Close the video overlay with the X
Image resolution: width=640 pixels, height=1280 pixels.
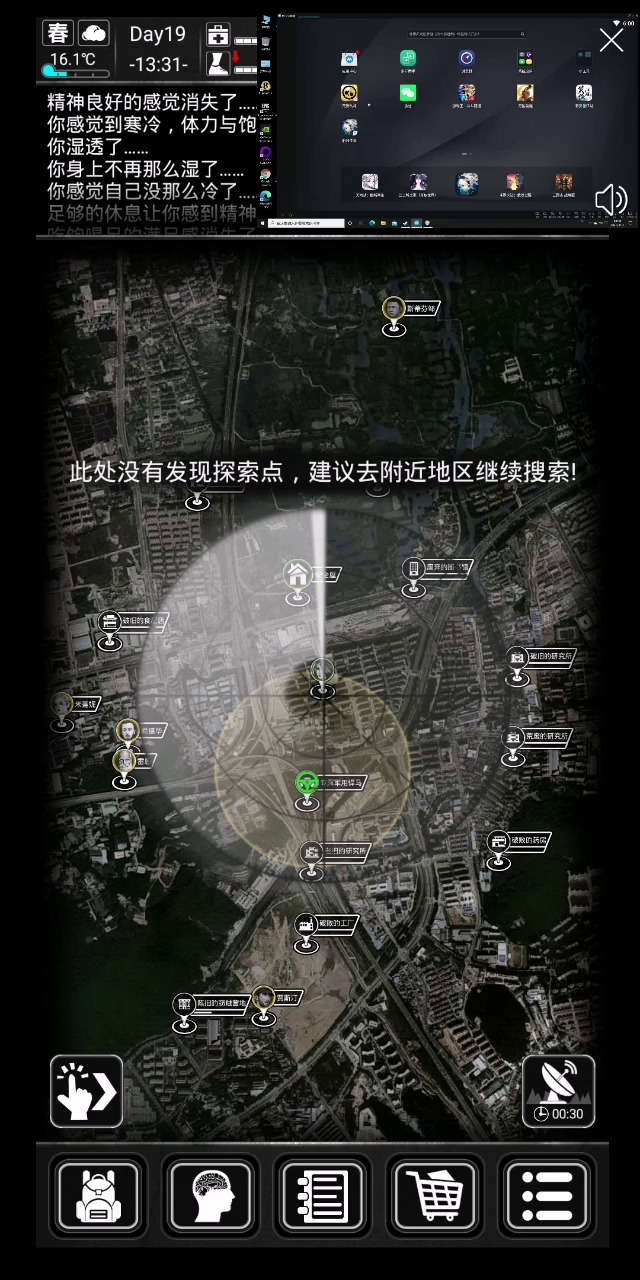pyautogui.click(x=611, y=40)
